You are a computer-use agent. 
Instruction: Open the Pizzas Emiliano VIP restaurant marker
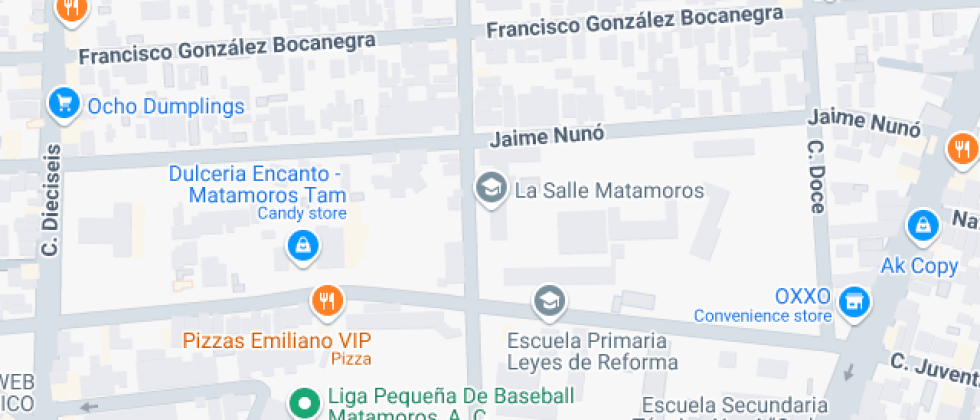(x=326, y=299)
